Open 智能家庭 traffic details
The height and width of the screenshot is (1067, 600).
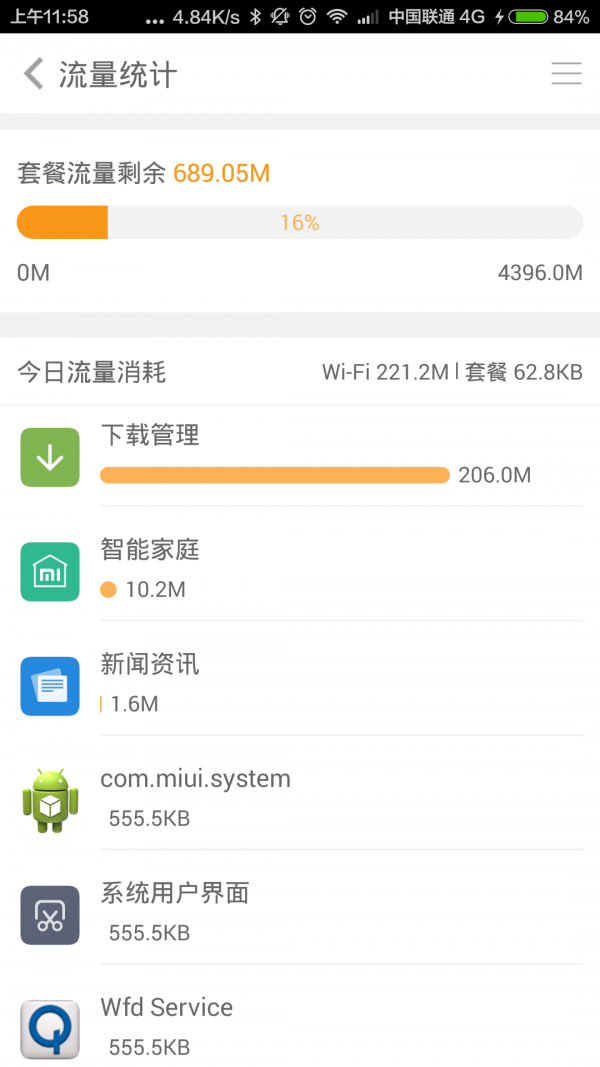[300, 570]
